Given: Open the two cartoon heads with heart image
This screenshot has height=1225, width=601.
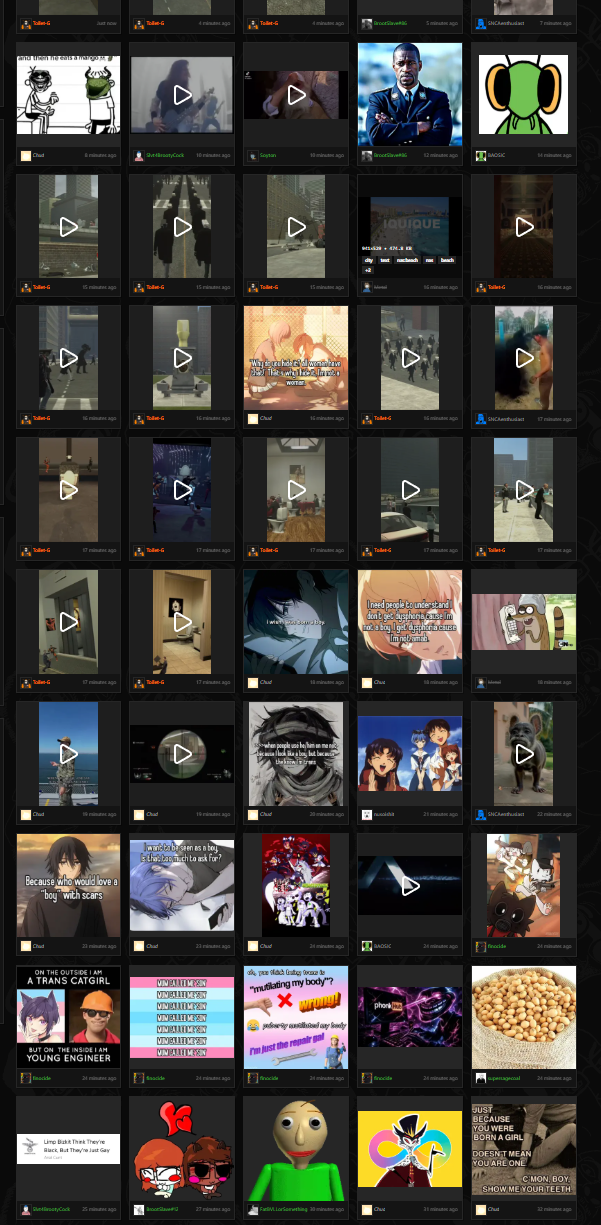Looking at the screenshot, I should pos(182,1148).
